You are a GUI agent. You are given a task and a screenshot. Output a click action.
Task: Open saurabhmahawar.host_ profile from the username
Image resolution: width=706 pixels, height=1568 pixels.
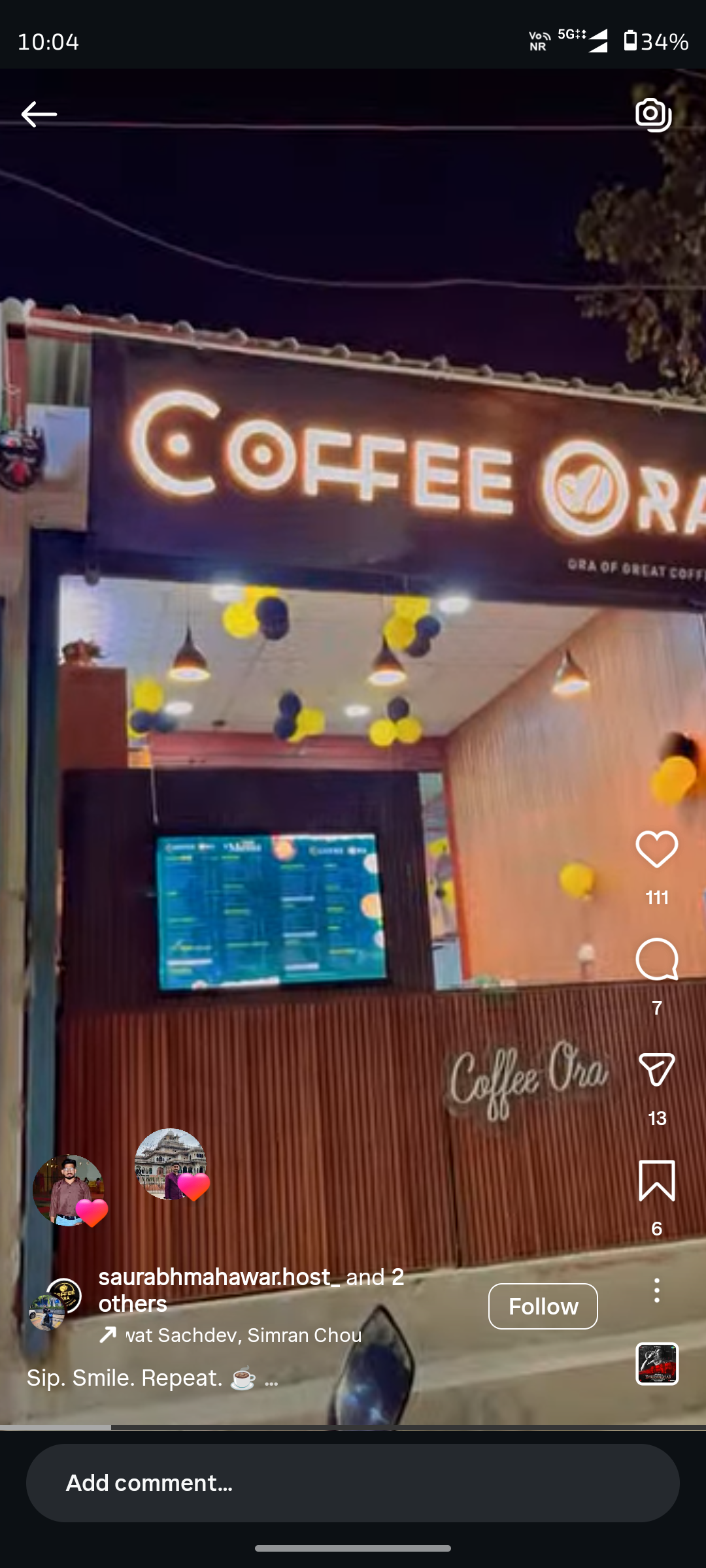click(x=219, y=1277)
